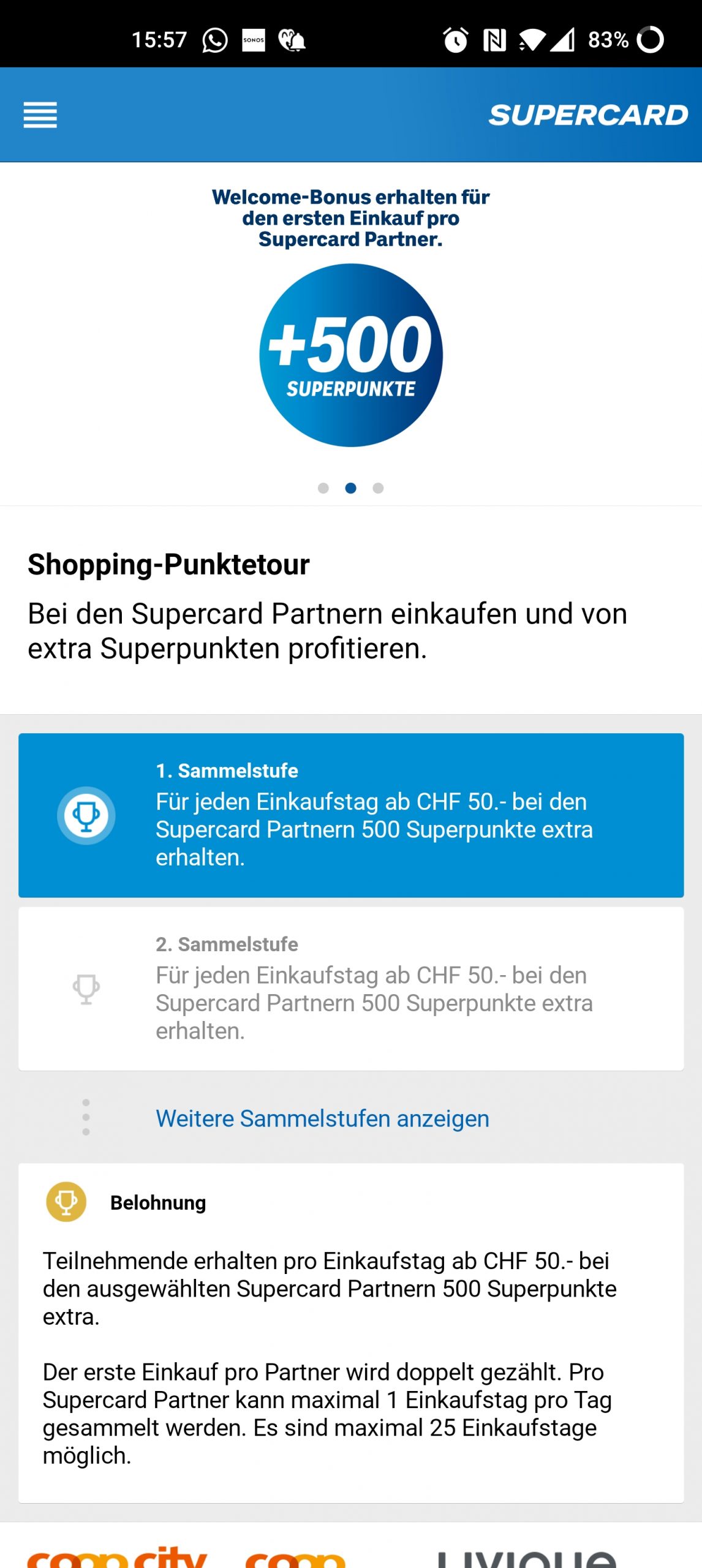Screen dimensions: 702x1568
Task: Select the 1. Sammelstufe card
Action: [351, 815]
